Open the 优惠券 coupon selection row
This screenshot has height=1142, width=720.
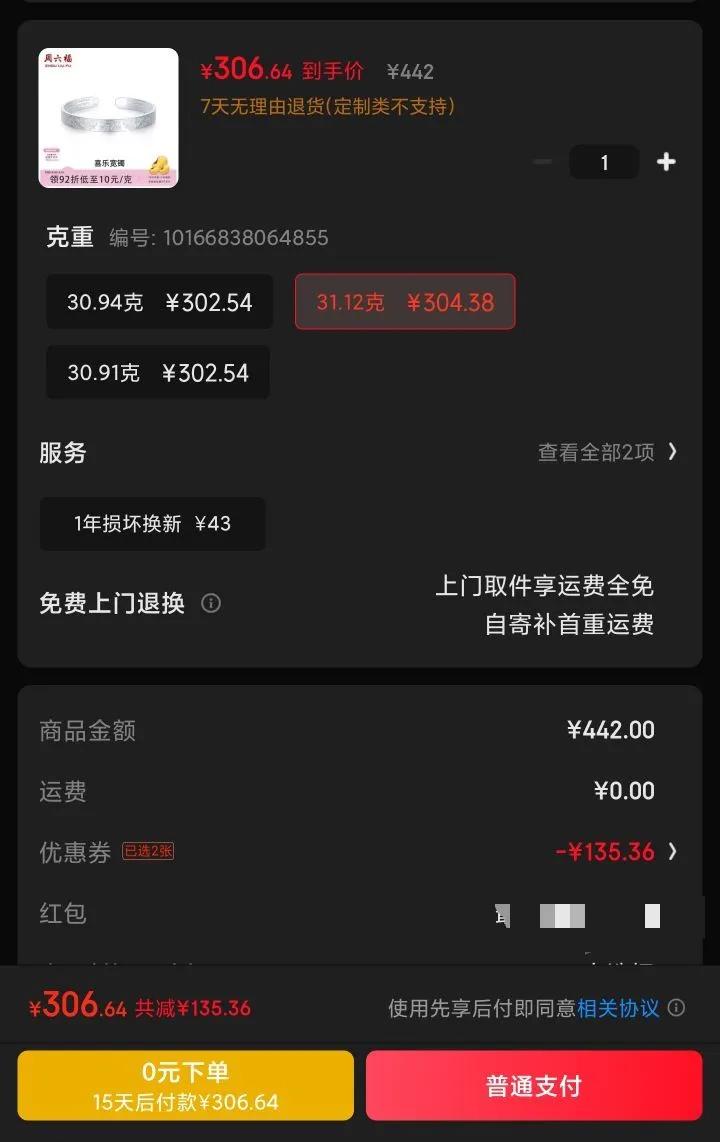pos(360,851)
